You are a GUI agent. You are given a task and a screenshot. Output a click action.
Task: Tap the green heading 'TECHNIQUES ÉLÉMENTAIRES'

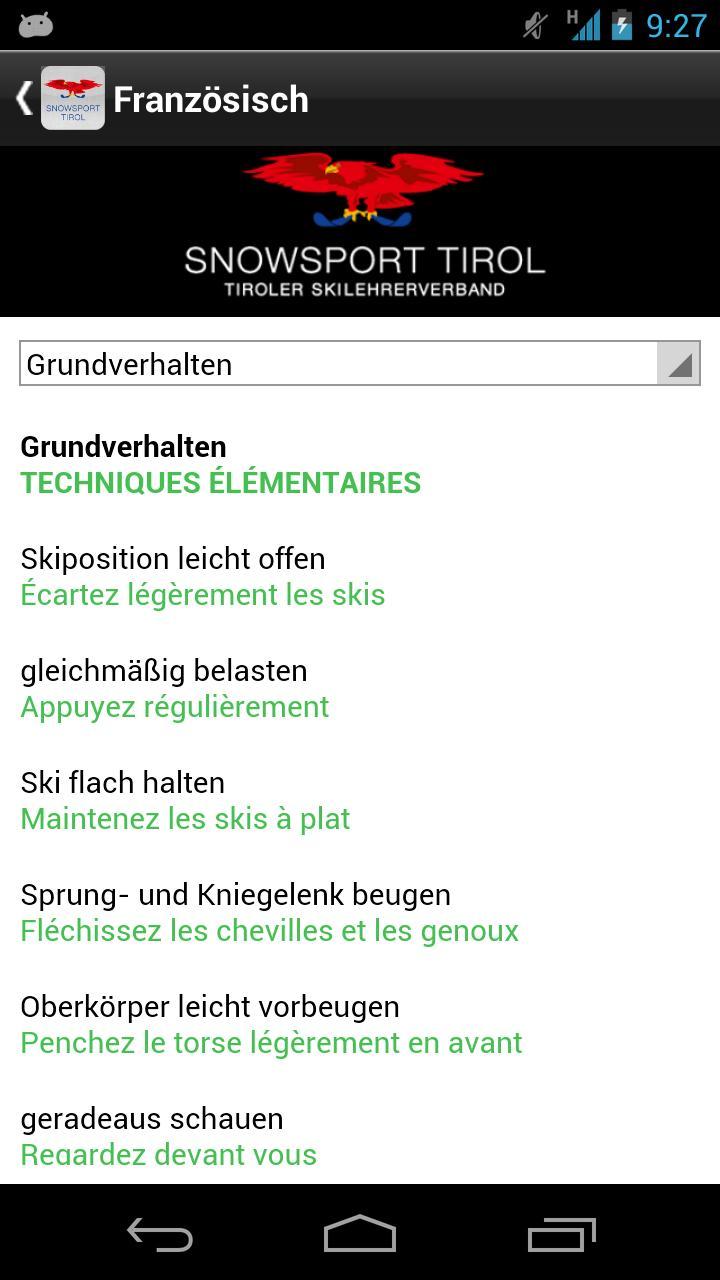coord(221,482)
